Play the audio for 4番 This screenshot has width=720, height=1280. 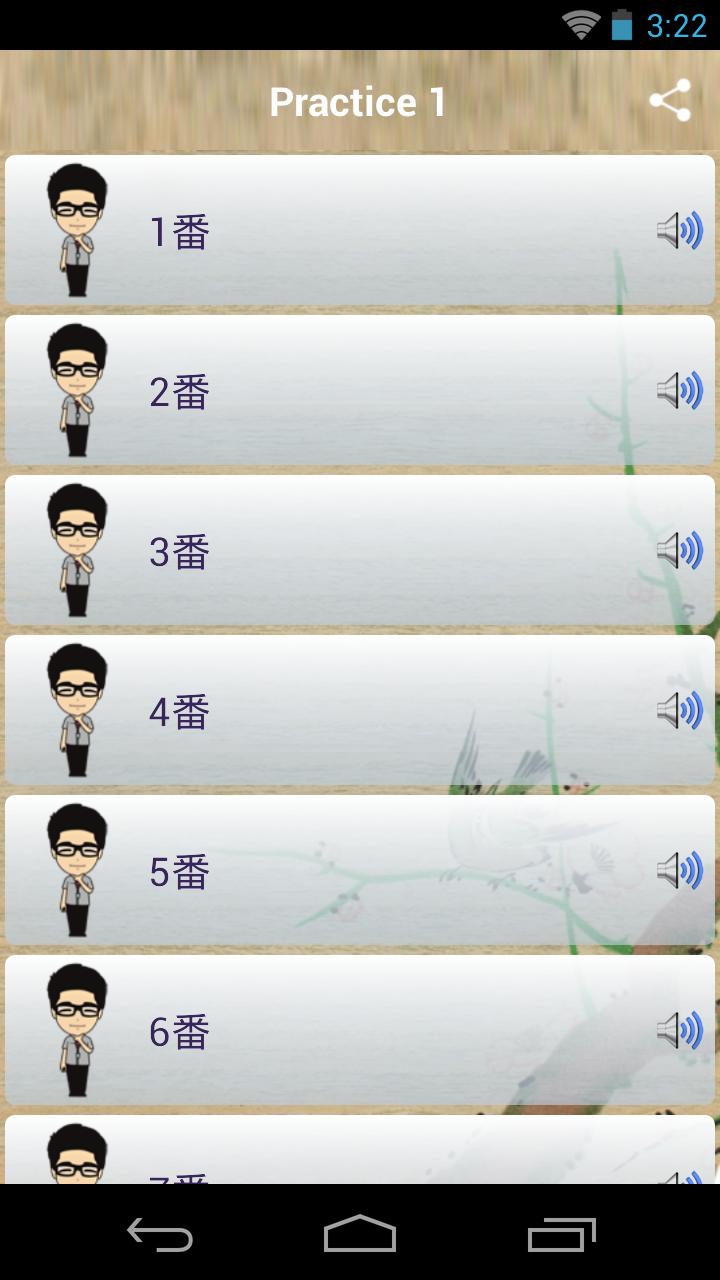[x=678, y=711]
